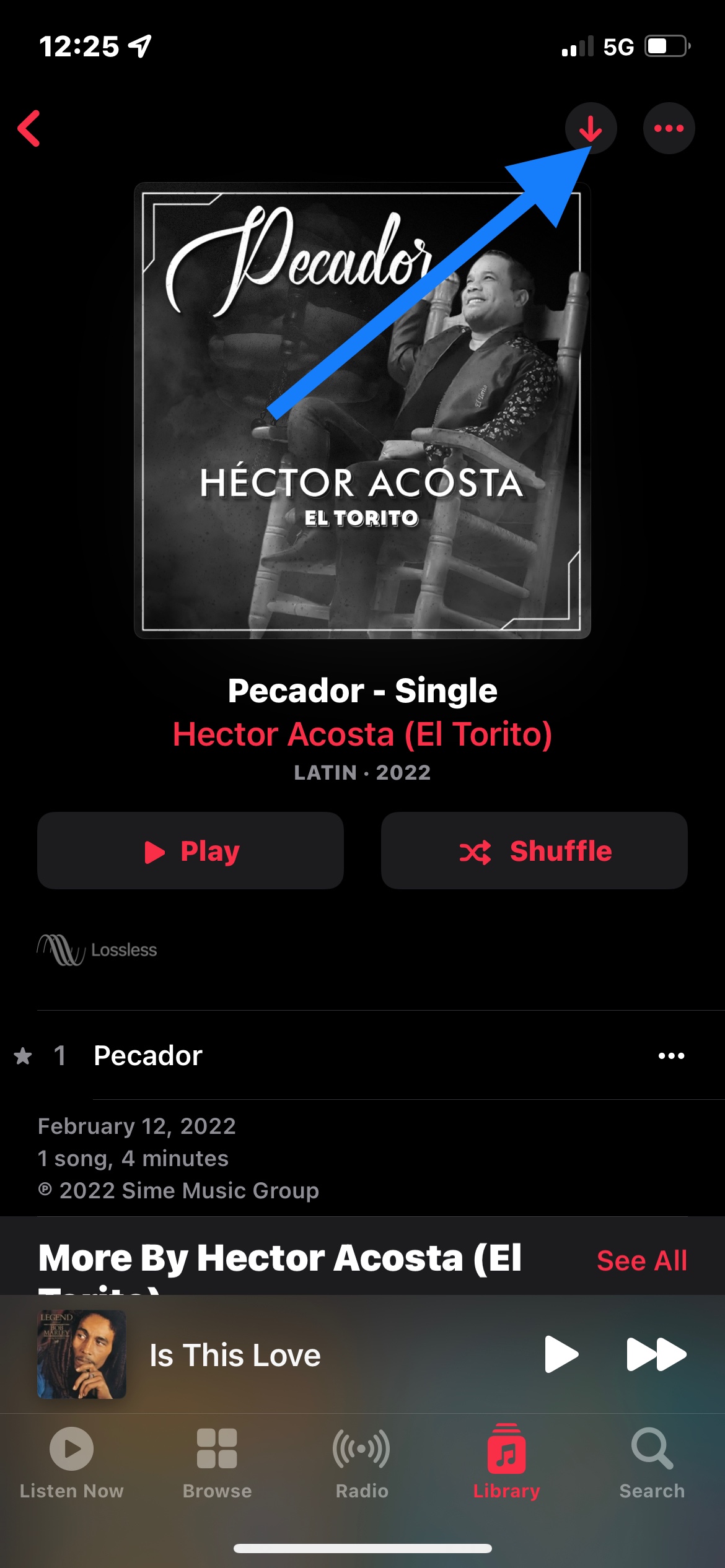Open the Library tab

pyautogui.click(x=507, y=1464)
